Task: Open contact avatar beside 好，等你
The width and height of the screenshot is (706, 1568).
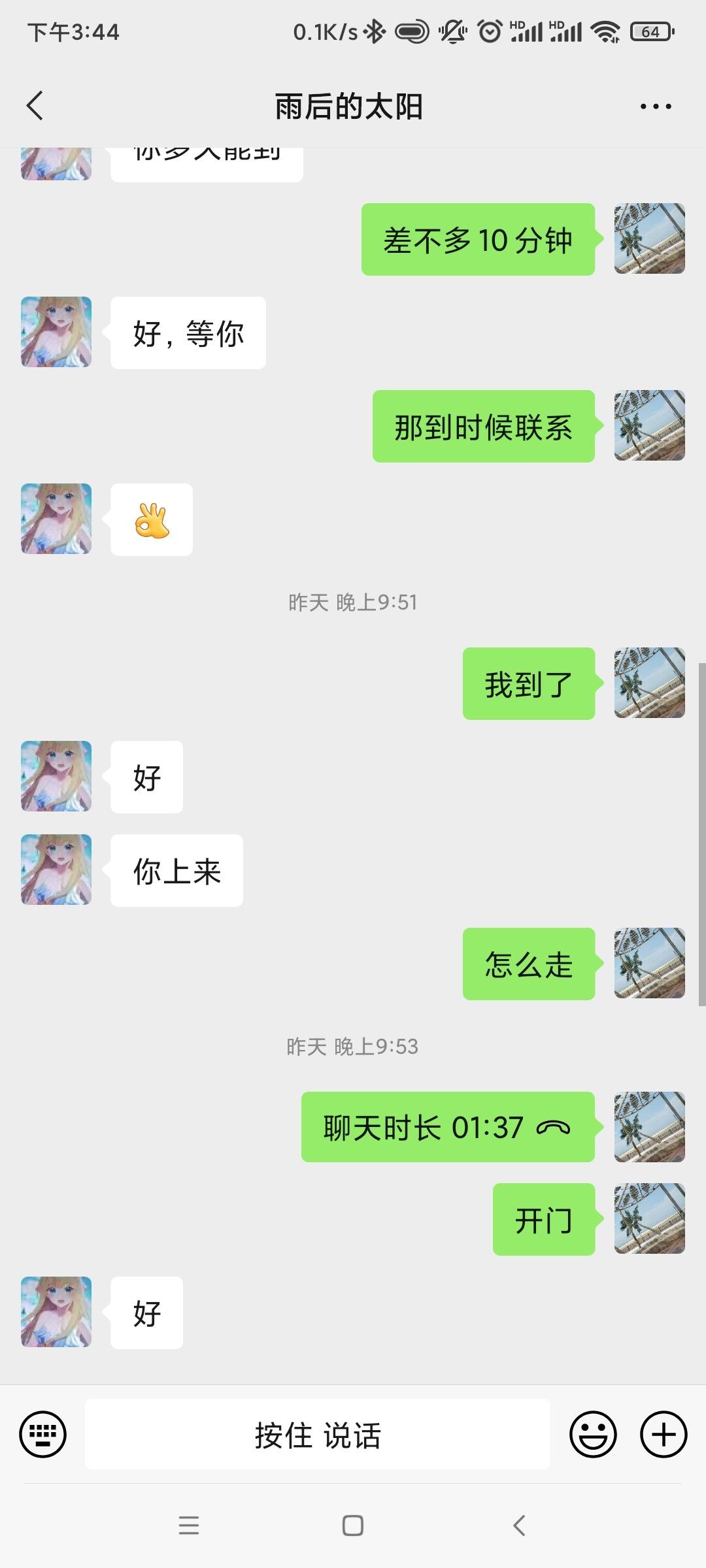Action: (56, 332)
